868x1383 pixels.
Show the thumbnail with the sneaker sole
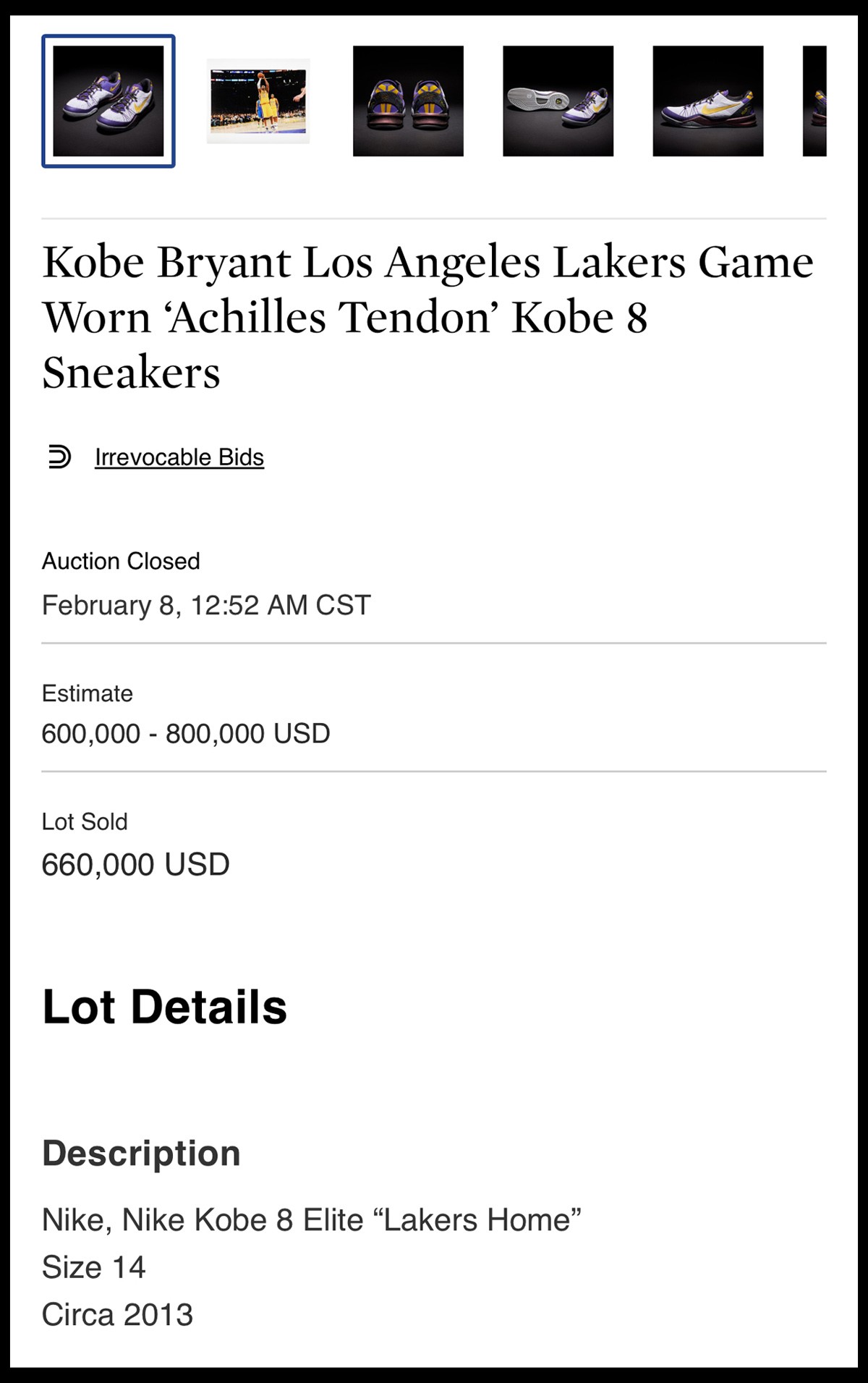(x=558, y=101)
